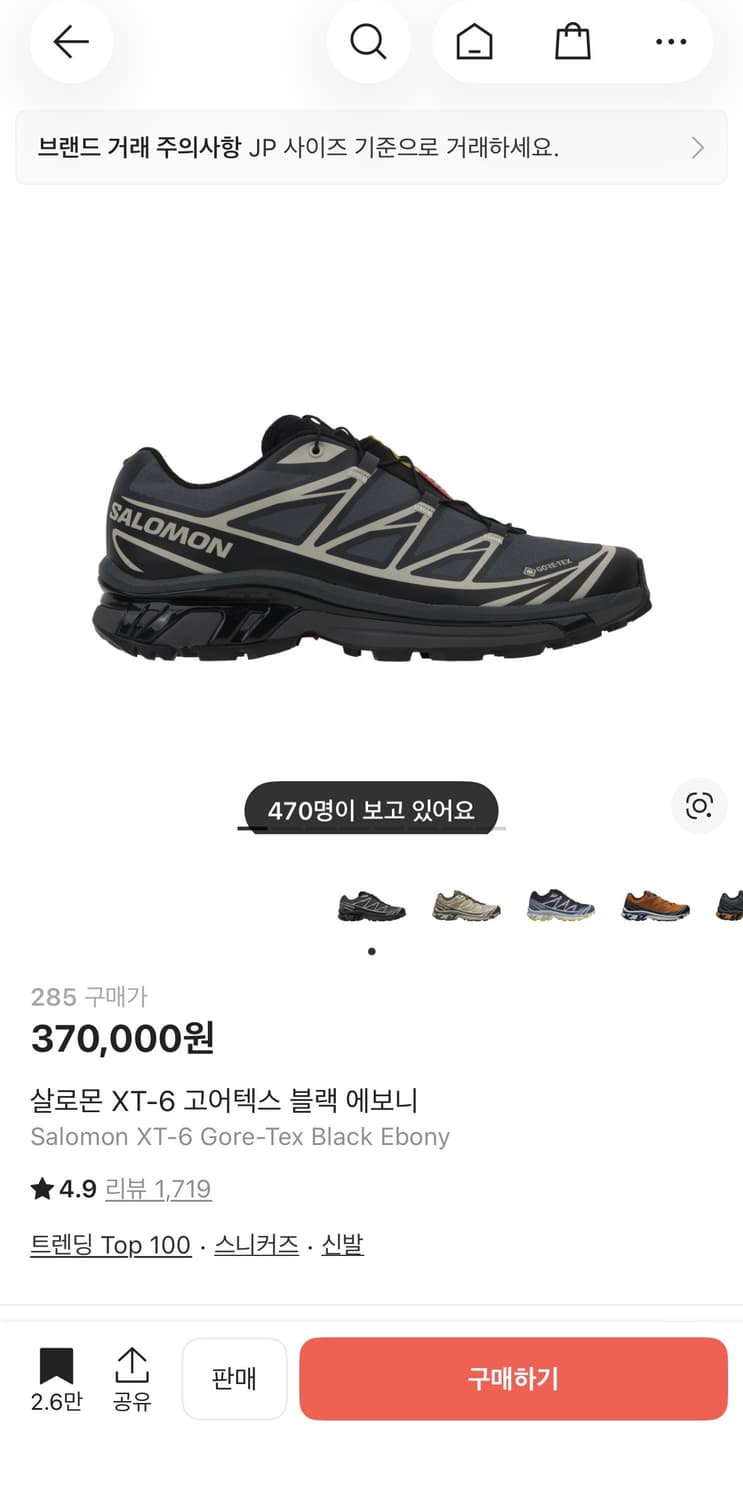743x1500 pixels.
Task: Select the blue XT-6 colorway thumbnail
Action: point(560,905)
